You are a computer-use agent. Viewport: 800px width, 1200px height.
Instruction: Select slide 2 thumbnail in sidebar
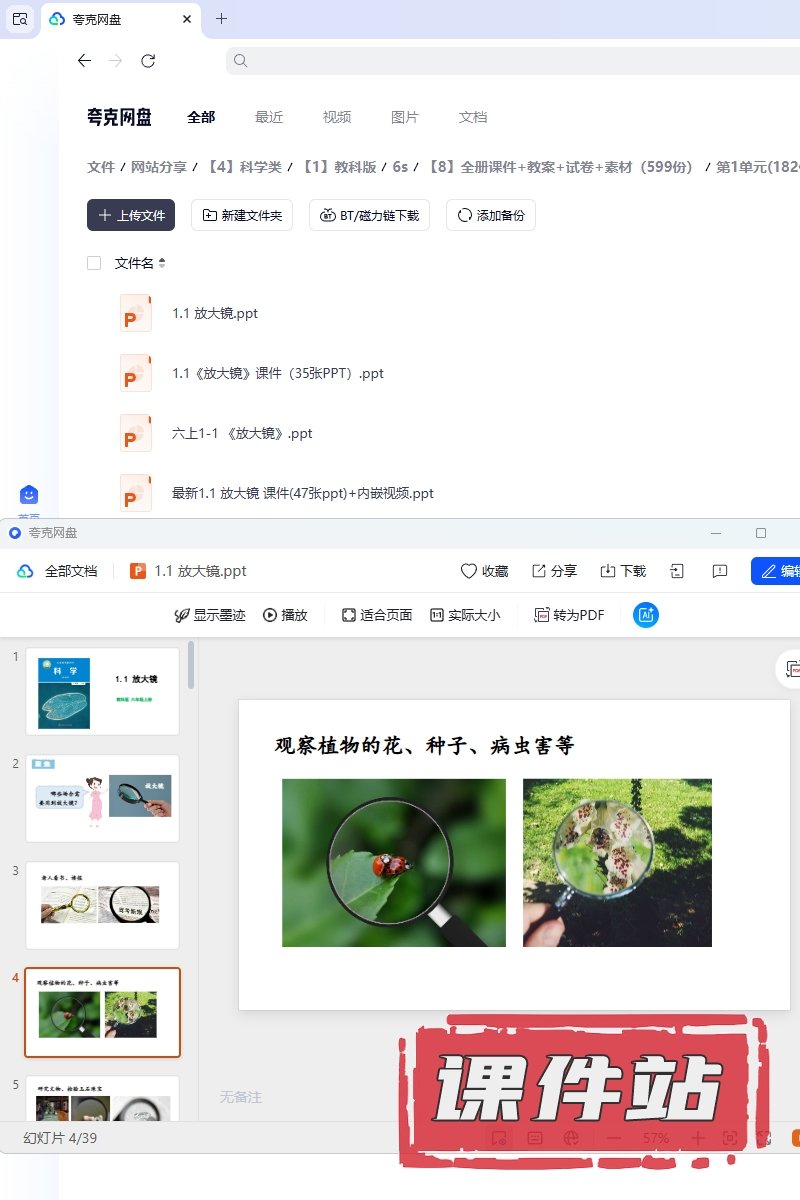click(x=102, y=798)
